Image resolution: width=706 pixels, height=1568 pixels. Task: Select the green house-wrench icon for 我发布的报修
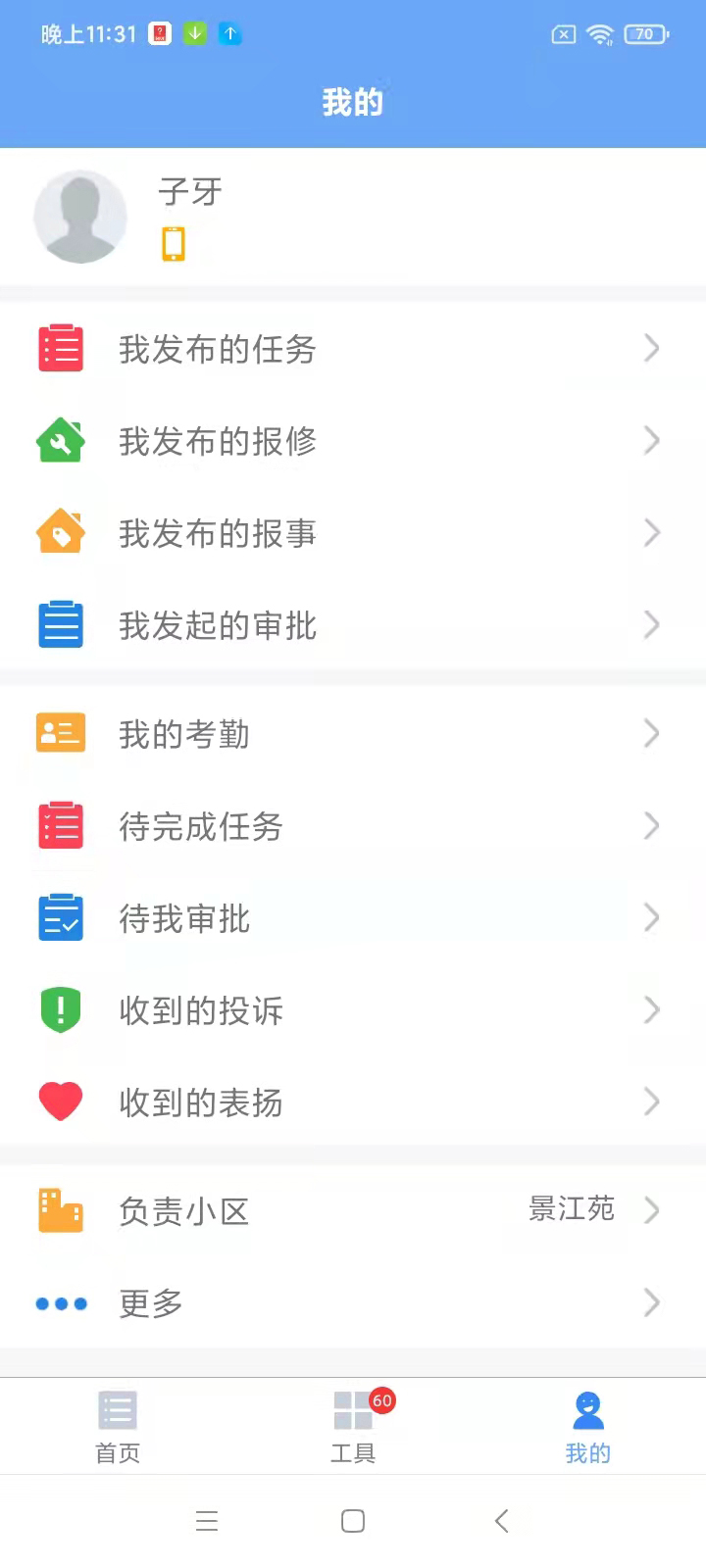[61, 440]
